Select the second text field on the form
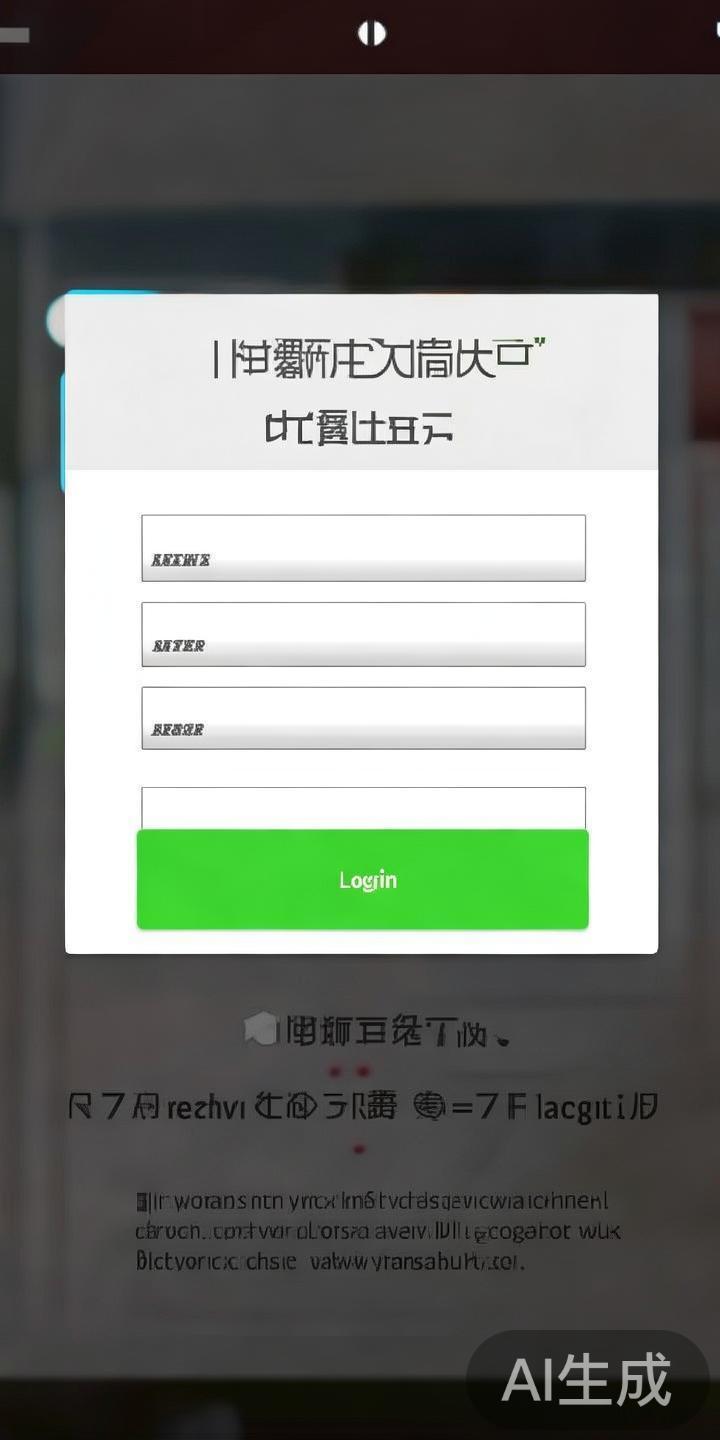 coord(362,632)
